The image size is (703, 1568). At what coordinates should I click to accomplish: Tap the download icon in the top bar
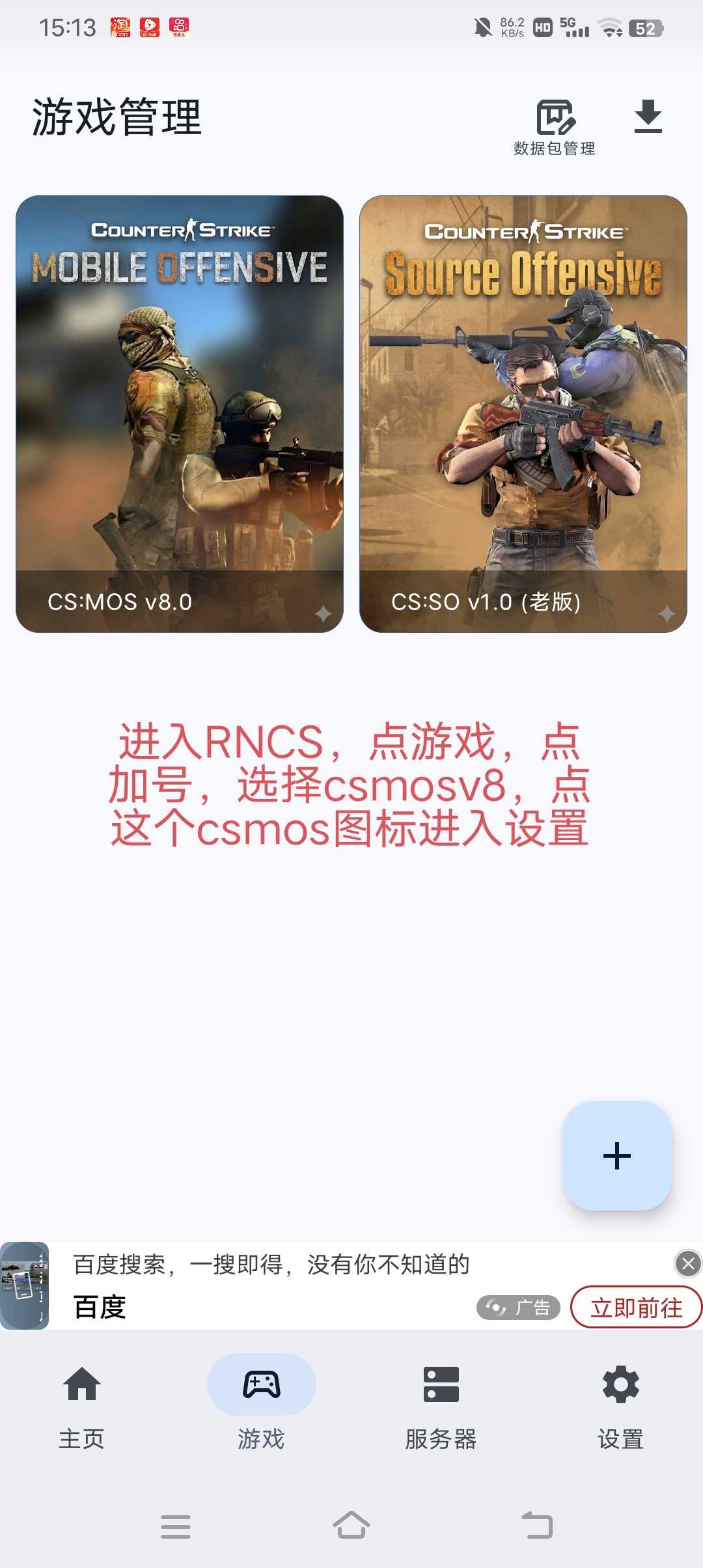click(648, 117)
